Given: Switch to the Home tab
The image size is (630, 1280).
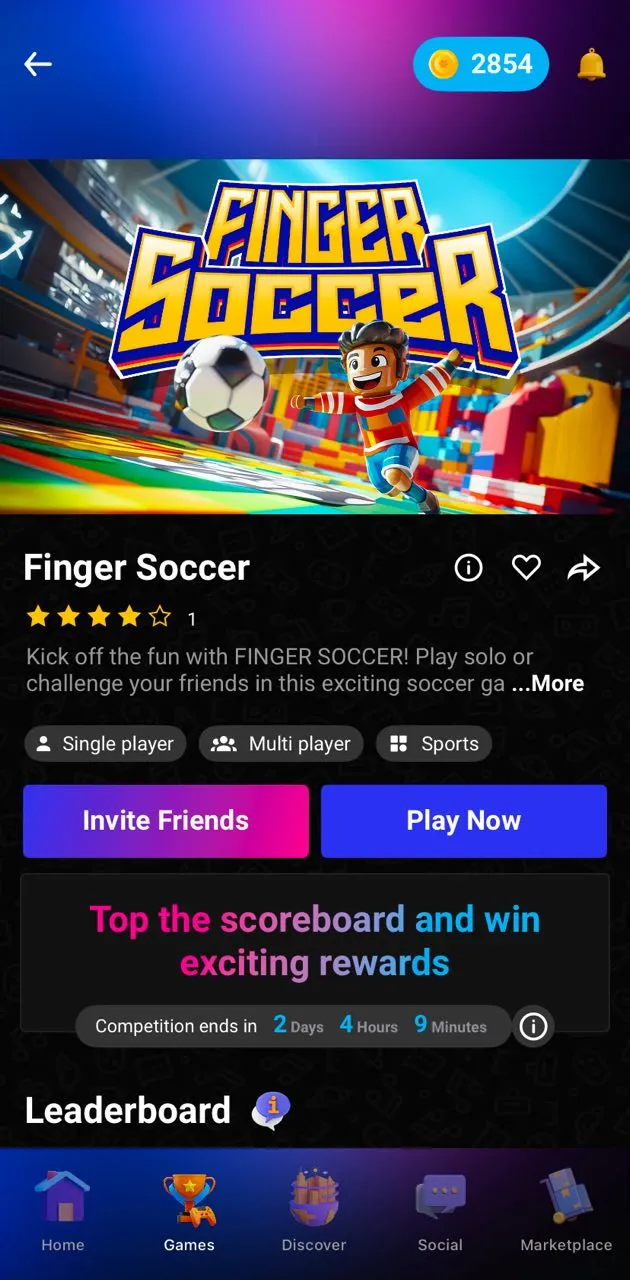Looking at the screenshot, I should pyautogui.click(x=63, y=1212).
